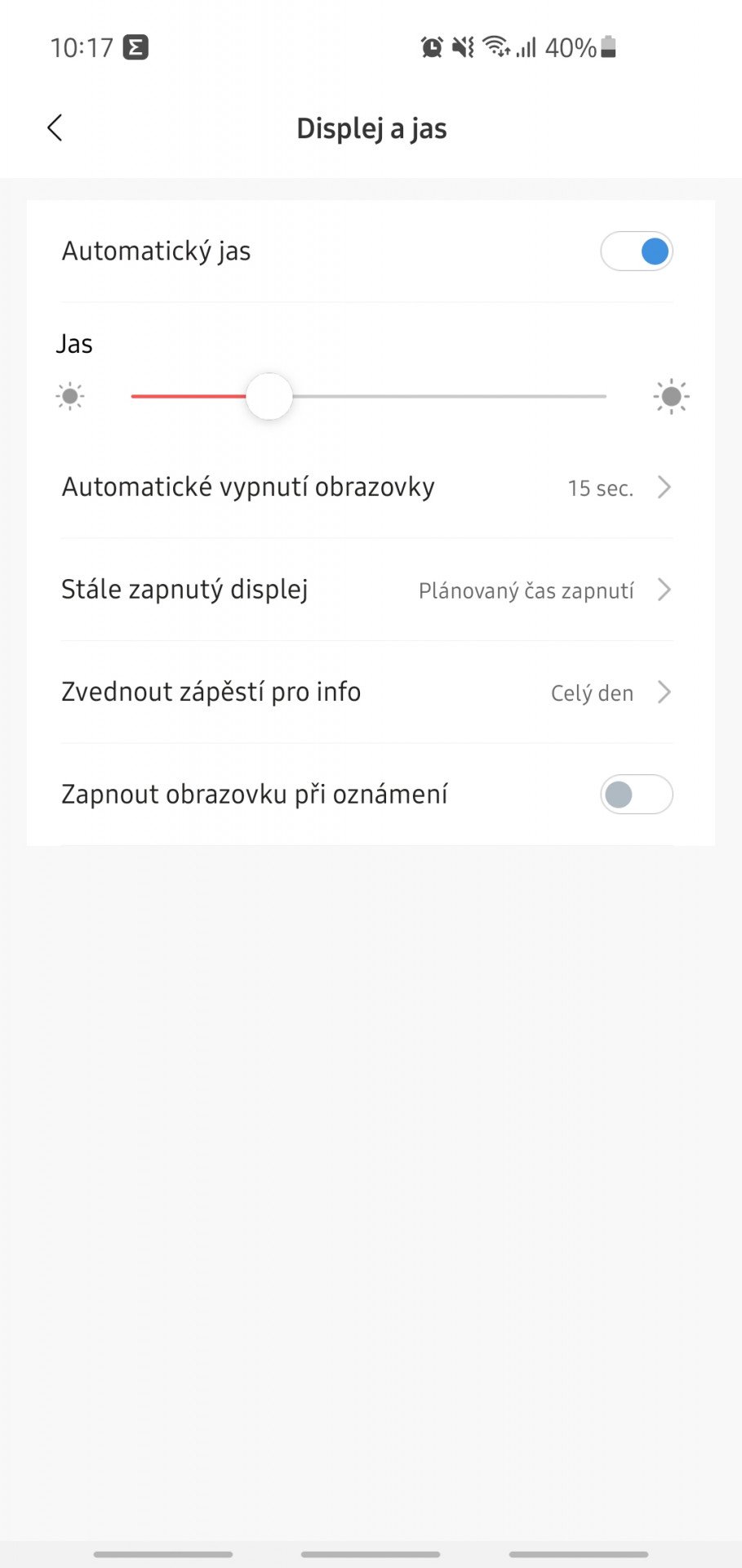Enable Zapnout obrazovku při oznámení

click(636, 795)
